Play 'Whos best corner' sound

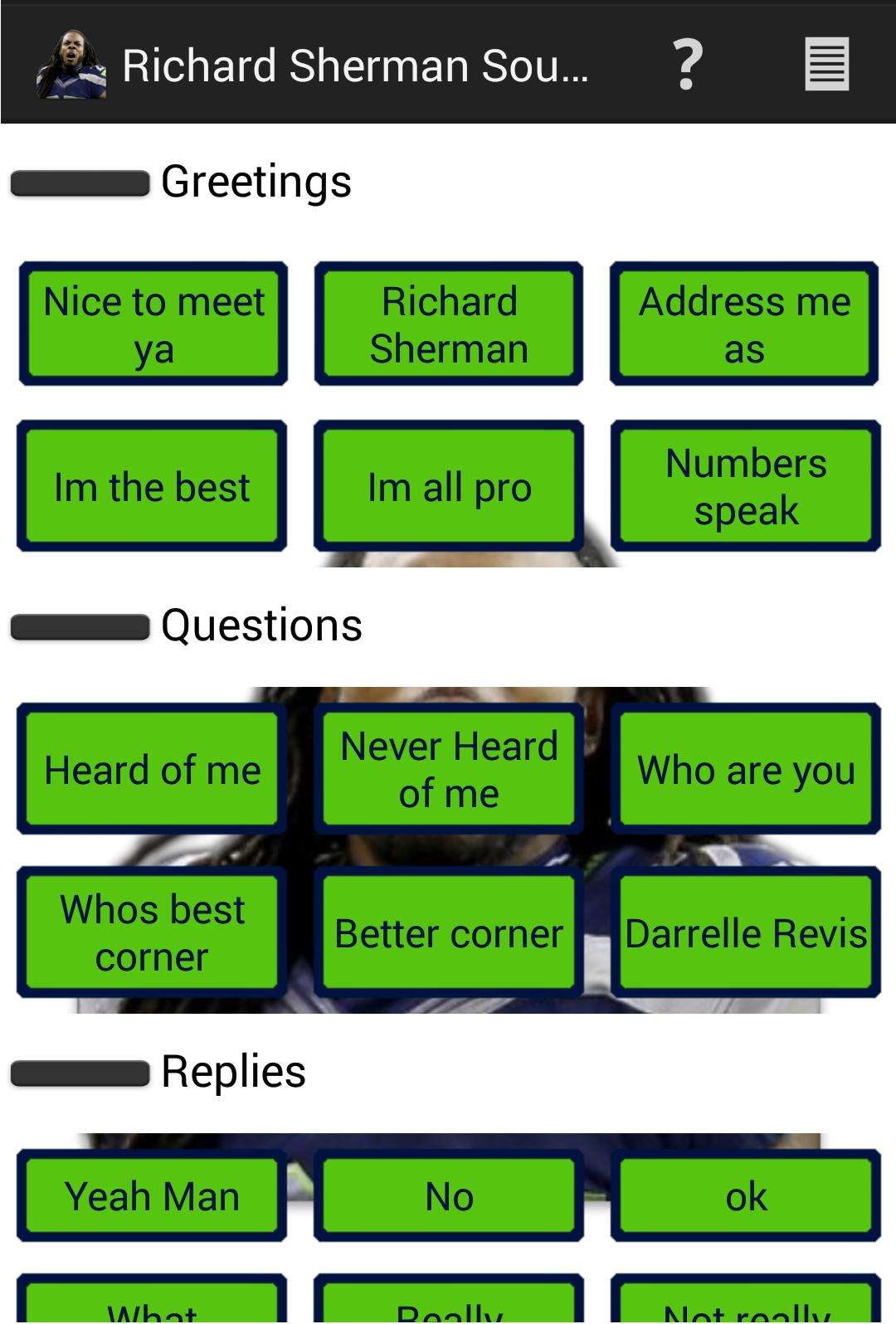(x=152, y=932)
